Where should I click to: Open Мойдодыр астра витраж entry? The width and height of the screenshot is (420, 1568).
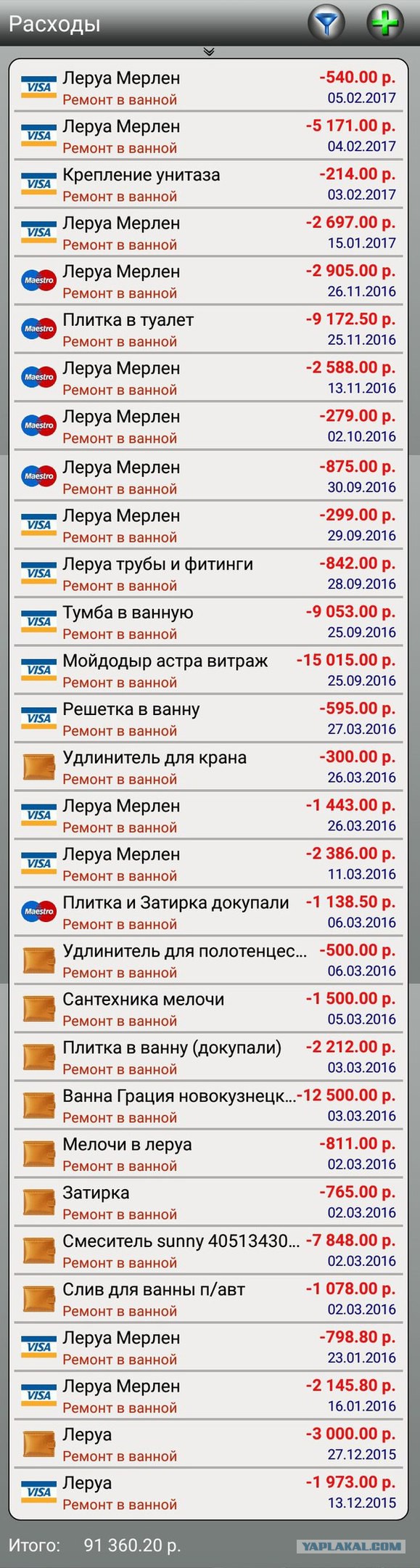(x=210, y=671)
